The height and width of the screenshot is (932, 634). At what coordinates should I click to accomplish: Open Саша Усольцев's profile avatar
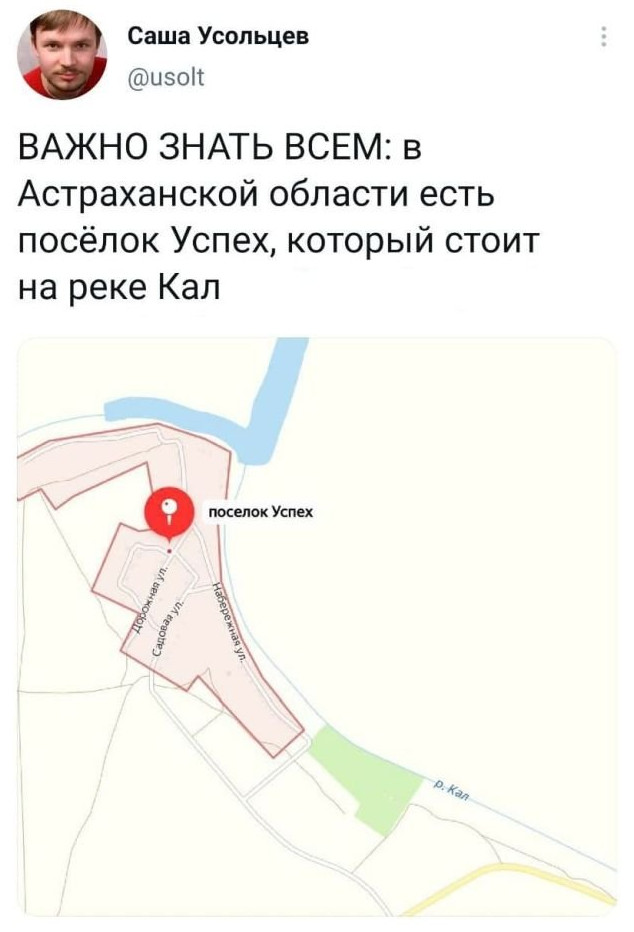pyautogui.click(x=62, y=56)
